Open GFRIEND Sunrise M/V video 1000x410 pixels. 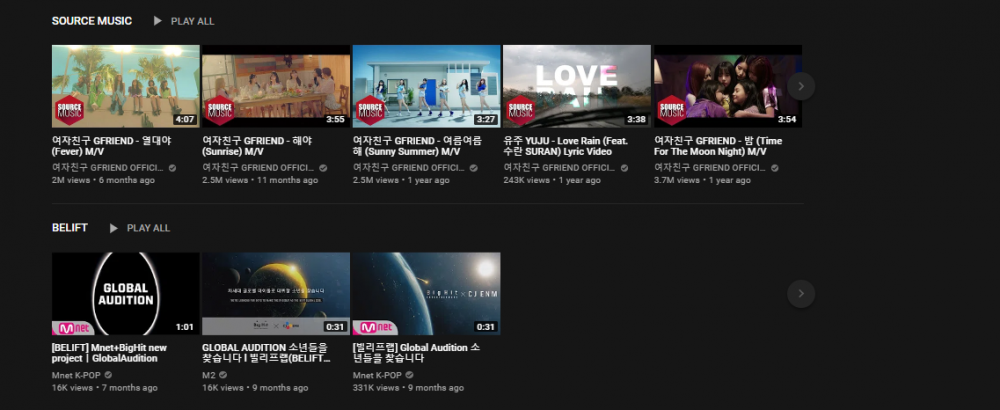(275, 85)
